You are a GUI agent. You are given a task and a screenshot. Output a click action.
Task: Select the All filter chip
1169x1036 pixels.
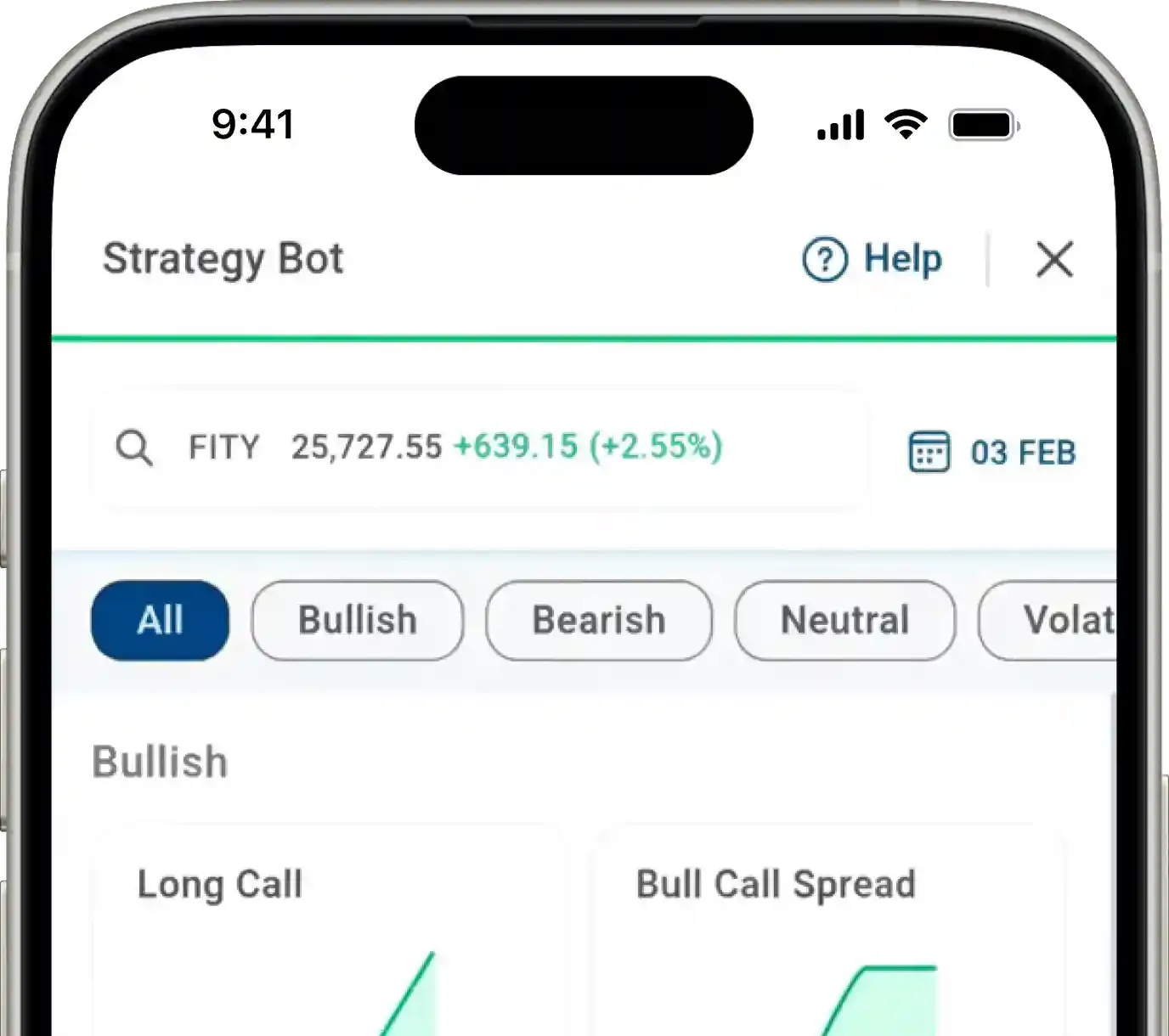(160, 621)
